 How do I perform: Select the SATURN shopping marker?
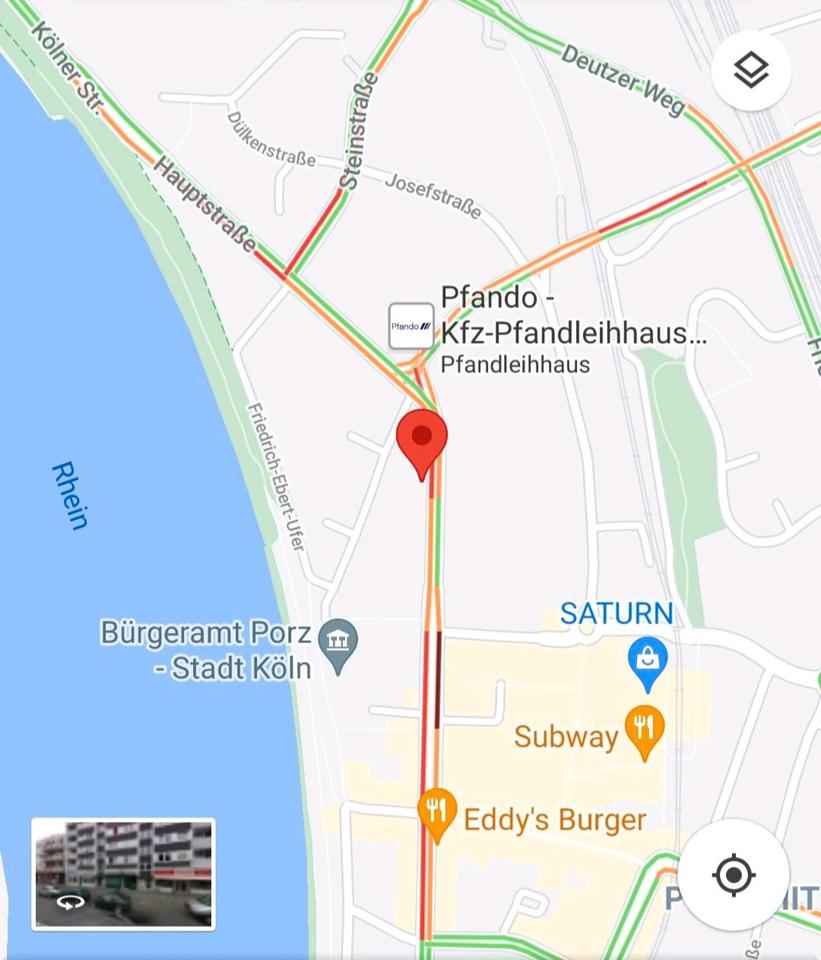648,660
